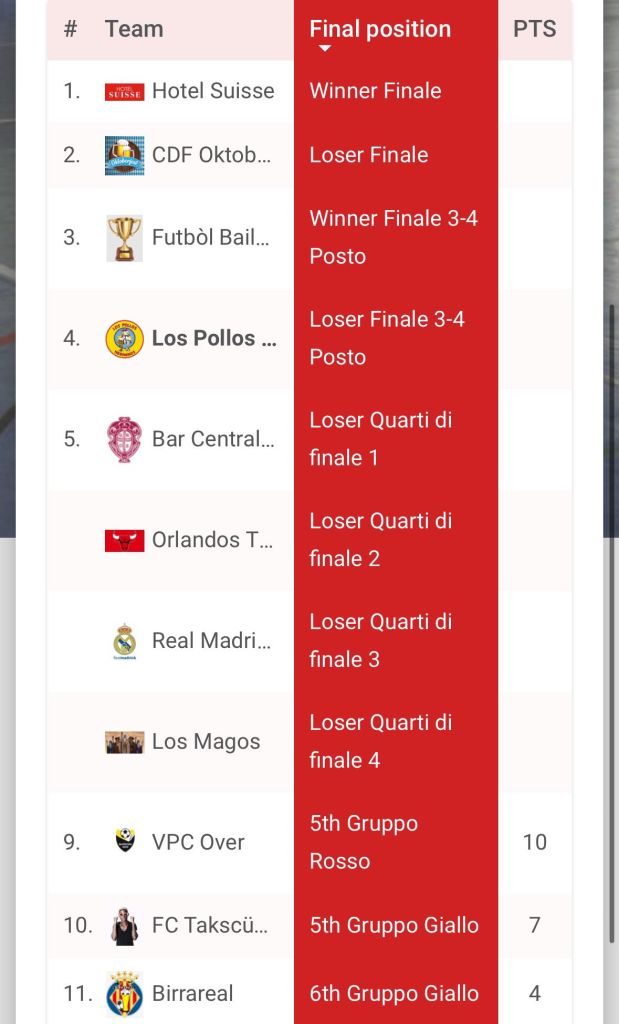This screenshot has height=1024, width=619.
Task: Open the FC Takscü… team row
Action: (209, 926)
